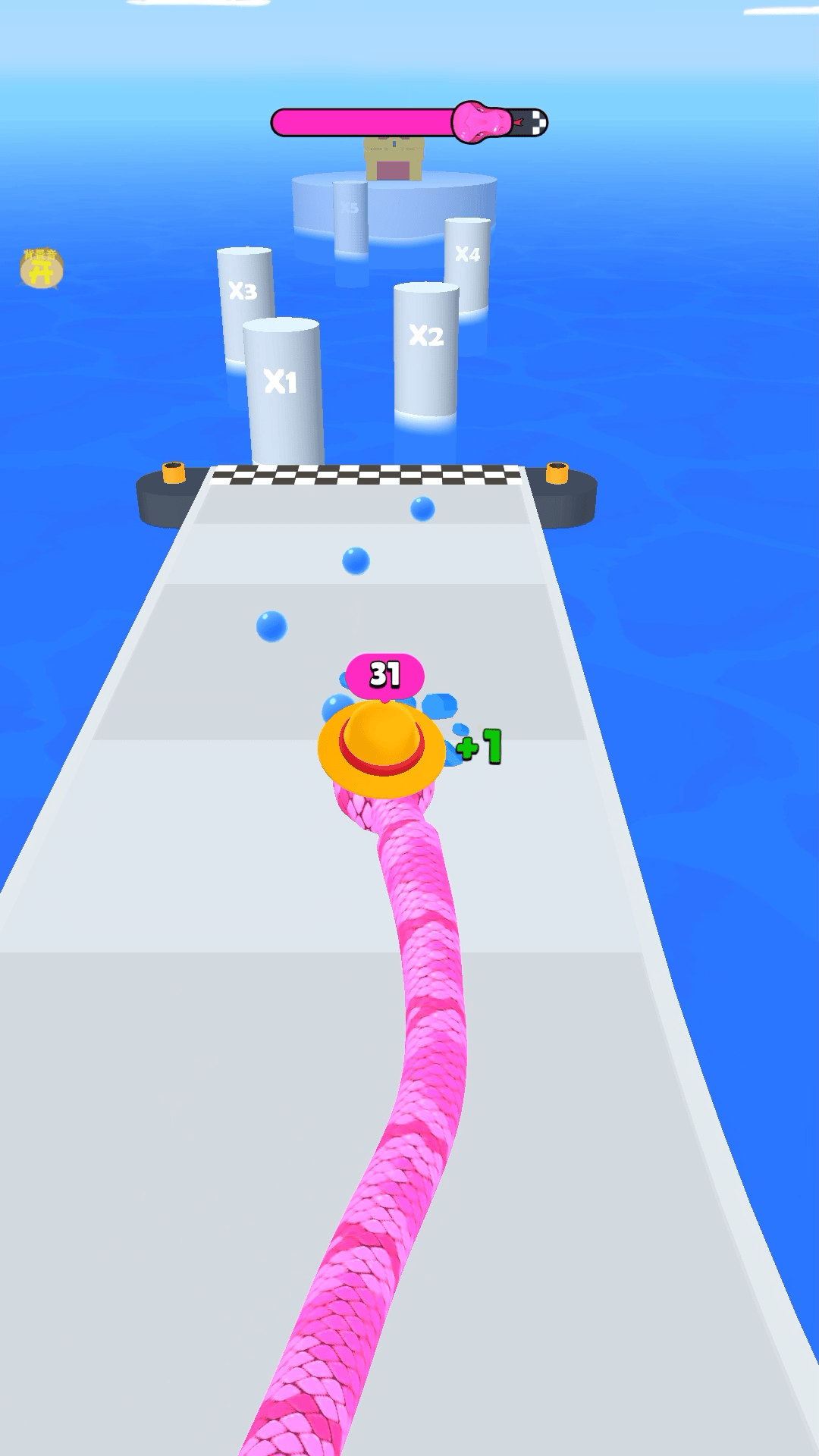Toggle the background sound button
The width and height of the screenshot is (819, 1456).
[x=41, y=268]
